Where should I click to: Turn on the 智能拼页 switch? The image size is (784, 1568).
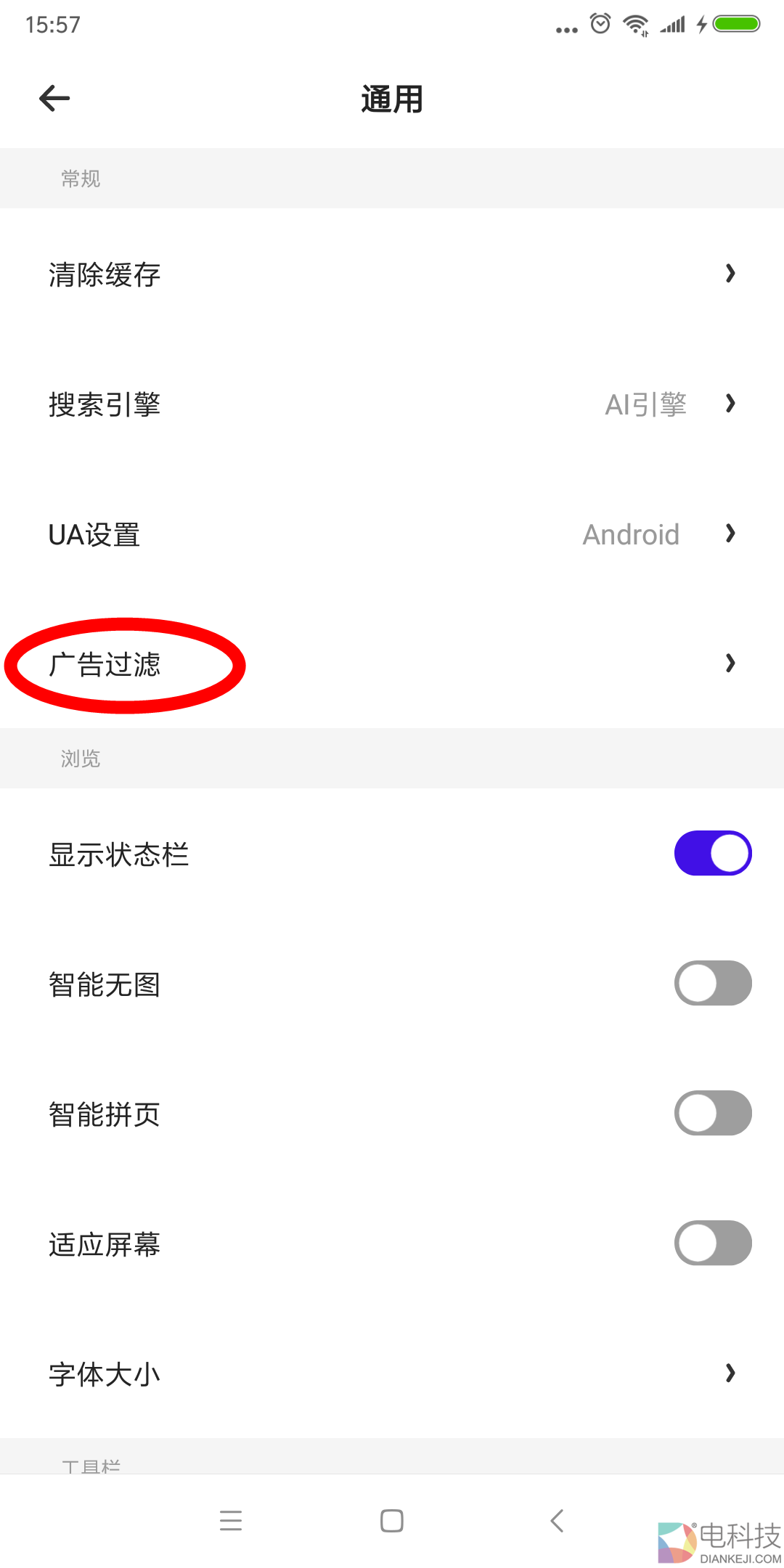[x=712, y=1113]
